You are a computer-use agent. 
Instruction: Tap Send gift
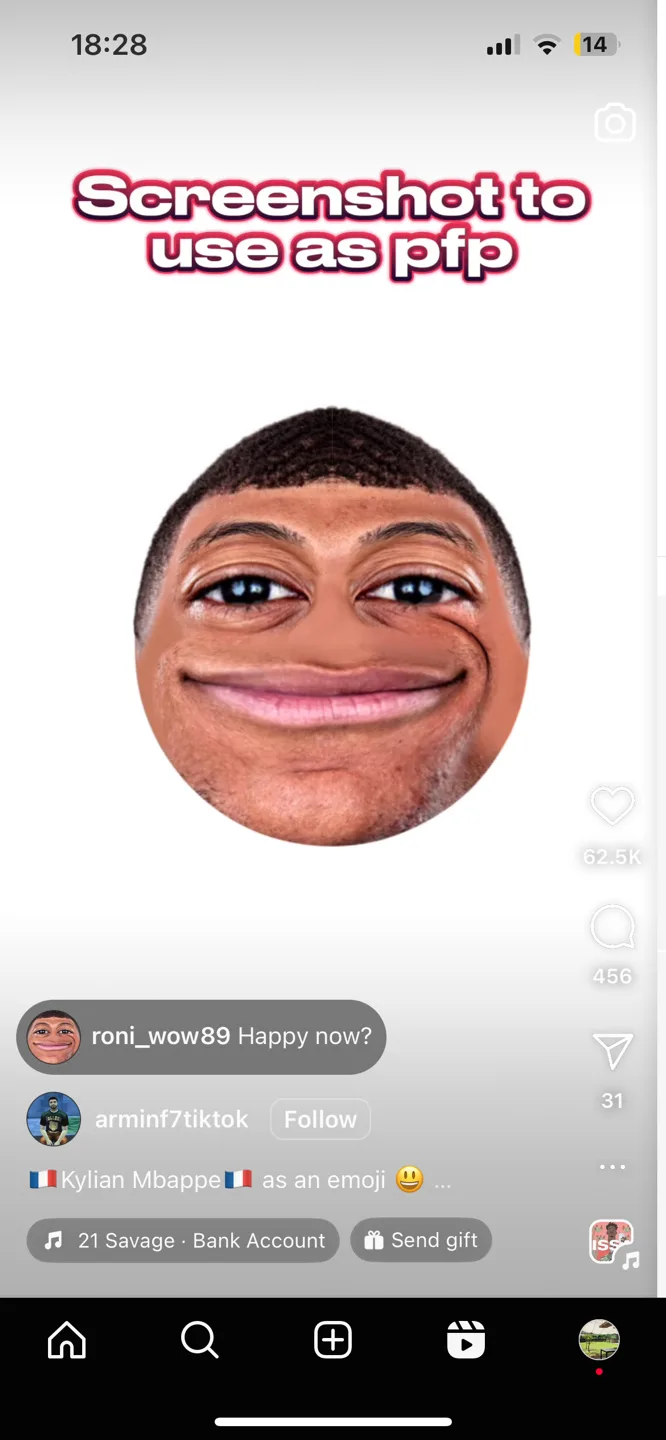tap(421, 1240)
